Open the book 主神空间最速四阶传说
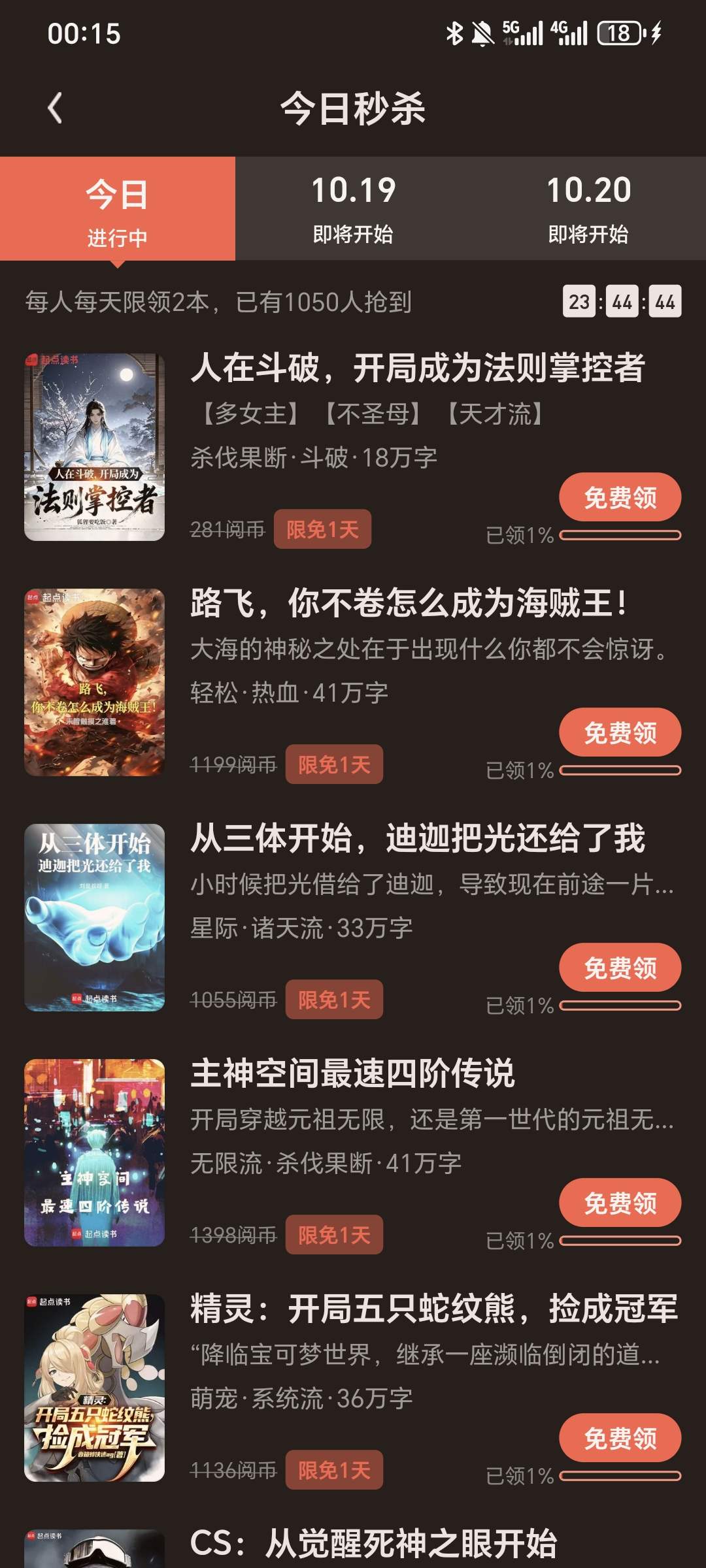706x1568 pixels. click(353, 1073)
